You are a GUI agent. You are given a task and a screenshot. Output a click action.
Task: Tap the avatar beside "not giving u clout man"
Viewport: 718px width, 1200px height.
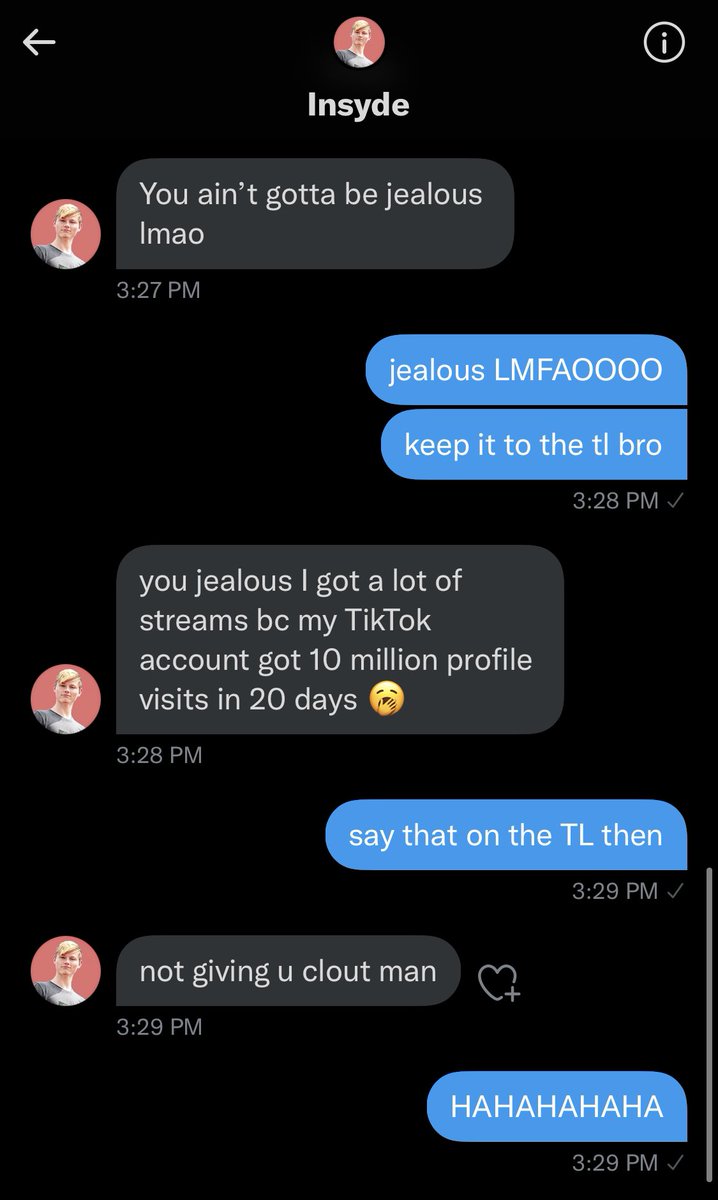[x=66, y=971]
